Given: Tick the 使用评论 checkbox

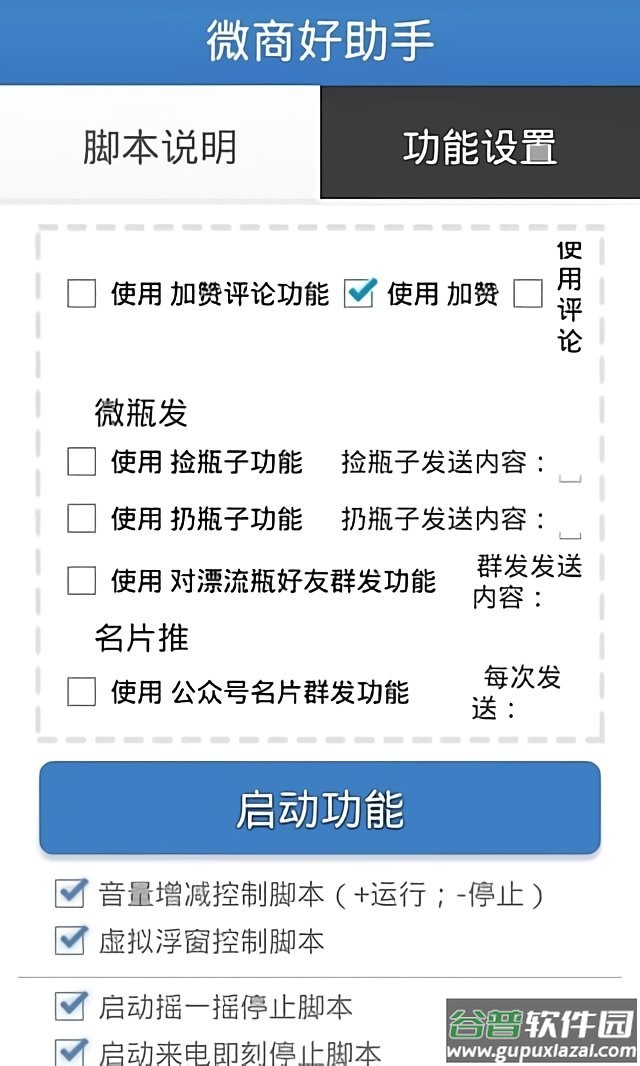Looking at the screenshot, I should click(528, 294).
